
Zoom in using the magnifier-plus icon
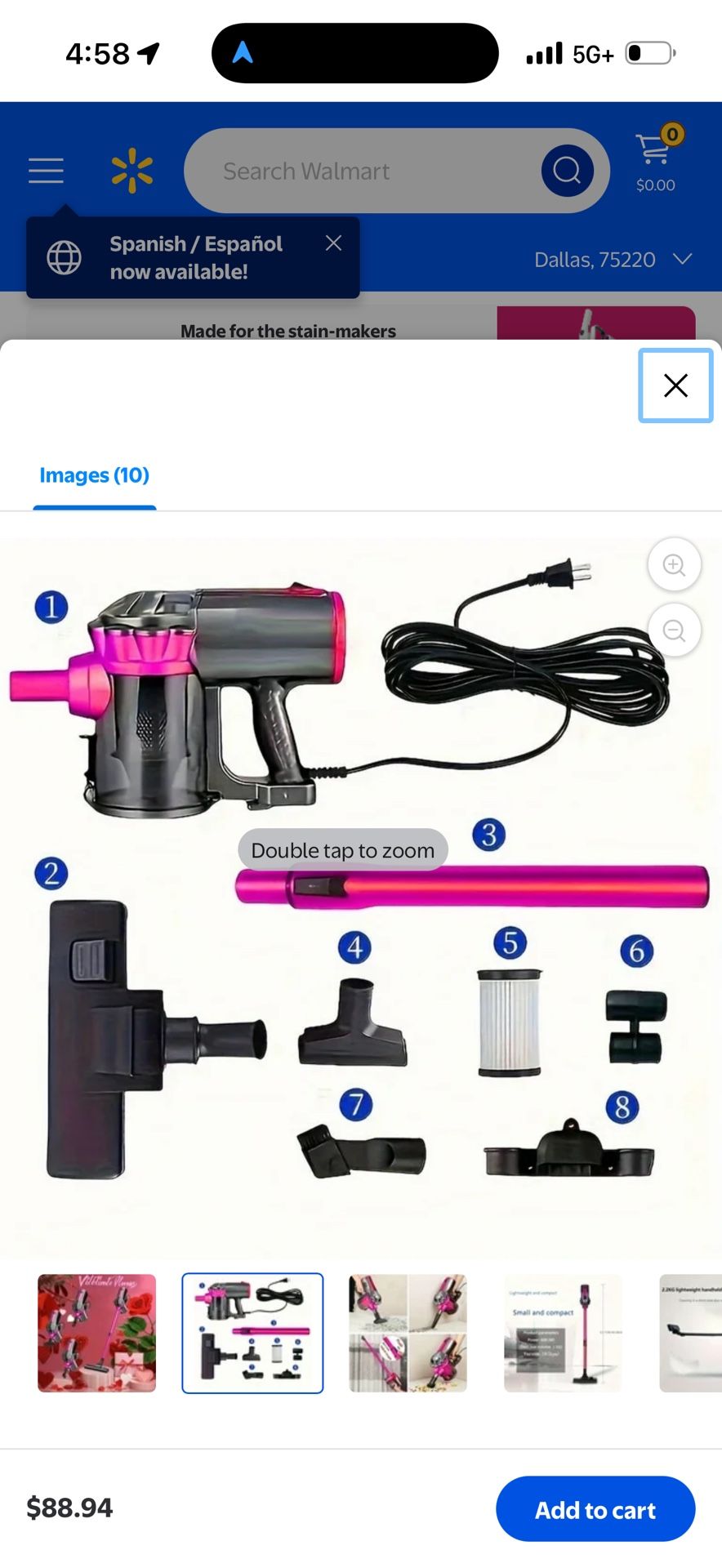[x=673, y=563]
